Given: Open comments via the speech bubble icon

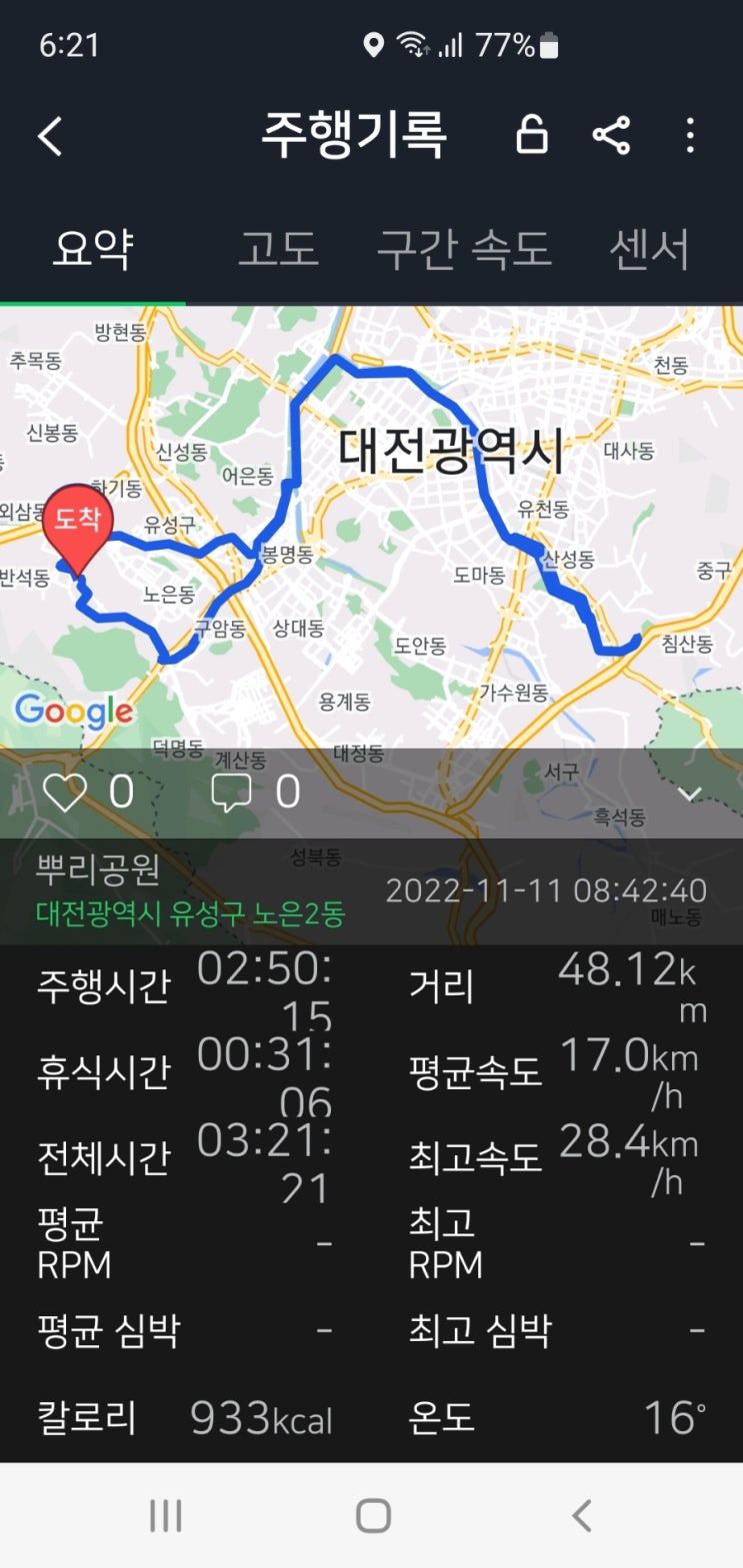Looking at the screenshot, I should tap(232, 792).
